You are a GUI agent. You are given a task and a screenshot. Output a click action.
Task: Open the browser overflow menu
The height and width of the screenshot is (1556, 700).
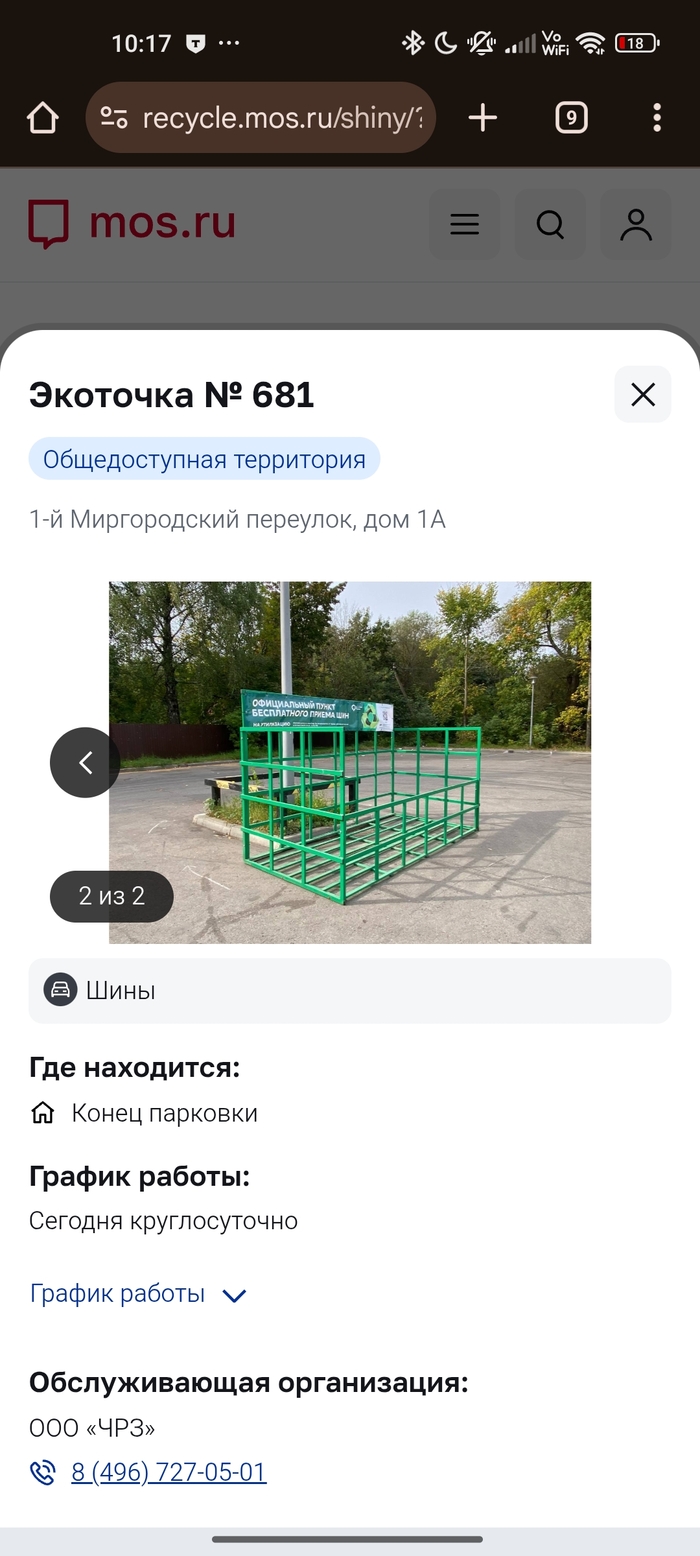point(656,118)
